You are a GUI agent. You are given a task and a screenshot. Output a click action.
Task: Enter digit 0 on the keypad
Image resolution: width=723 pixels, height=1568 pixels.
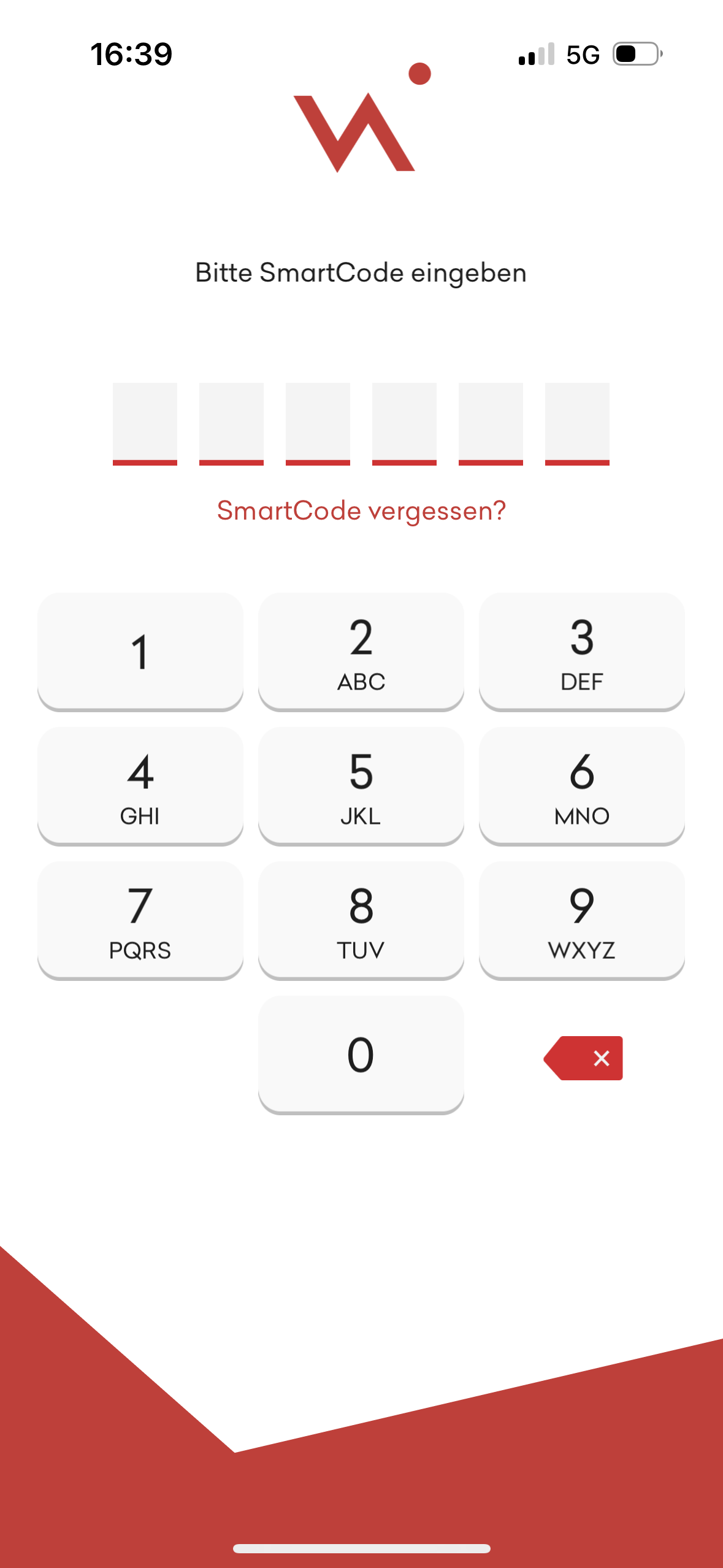(361, 1054)
